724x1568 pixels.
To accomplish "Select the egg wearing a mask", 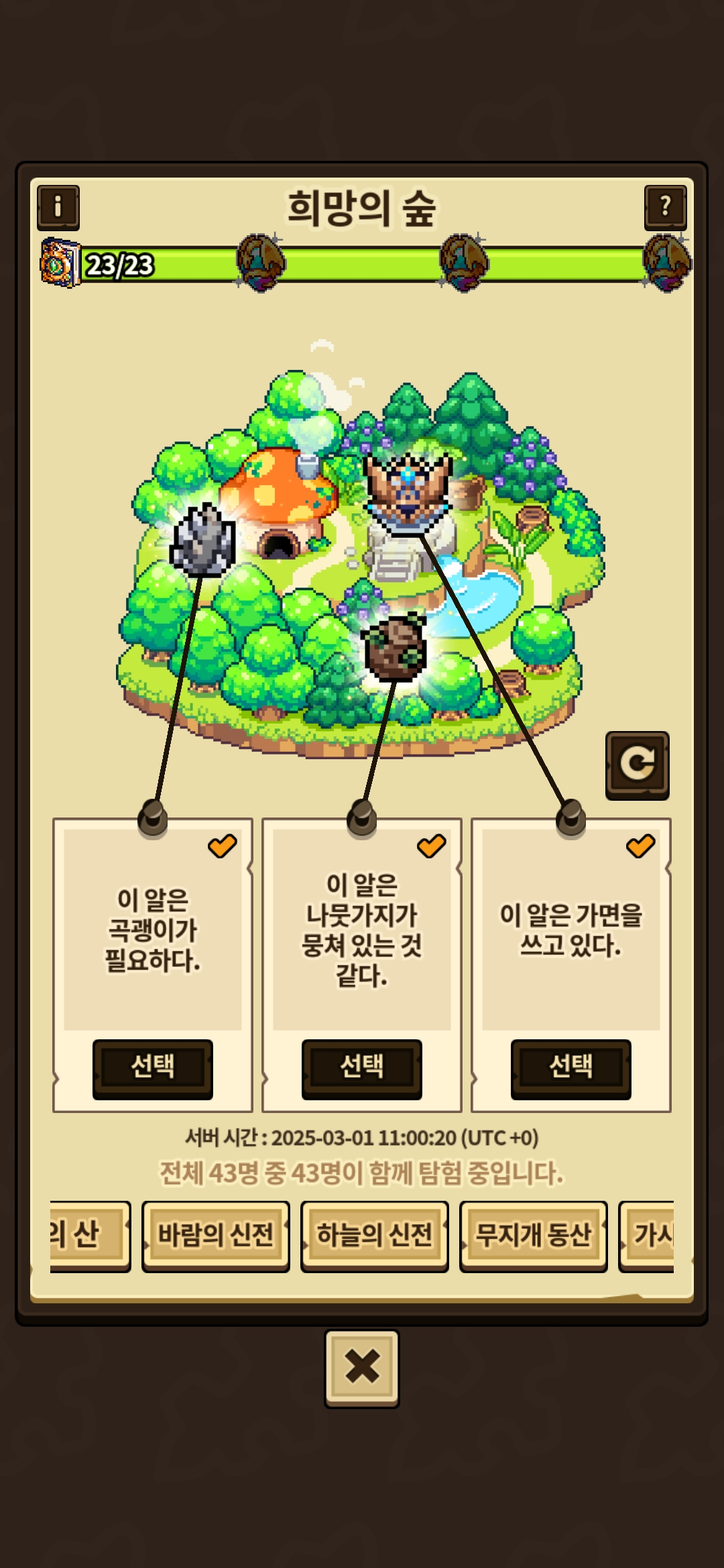I will click(x=571, y=1069).
